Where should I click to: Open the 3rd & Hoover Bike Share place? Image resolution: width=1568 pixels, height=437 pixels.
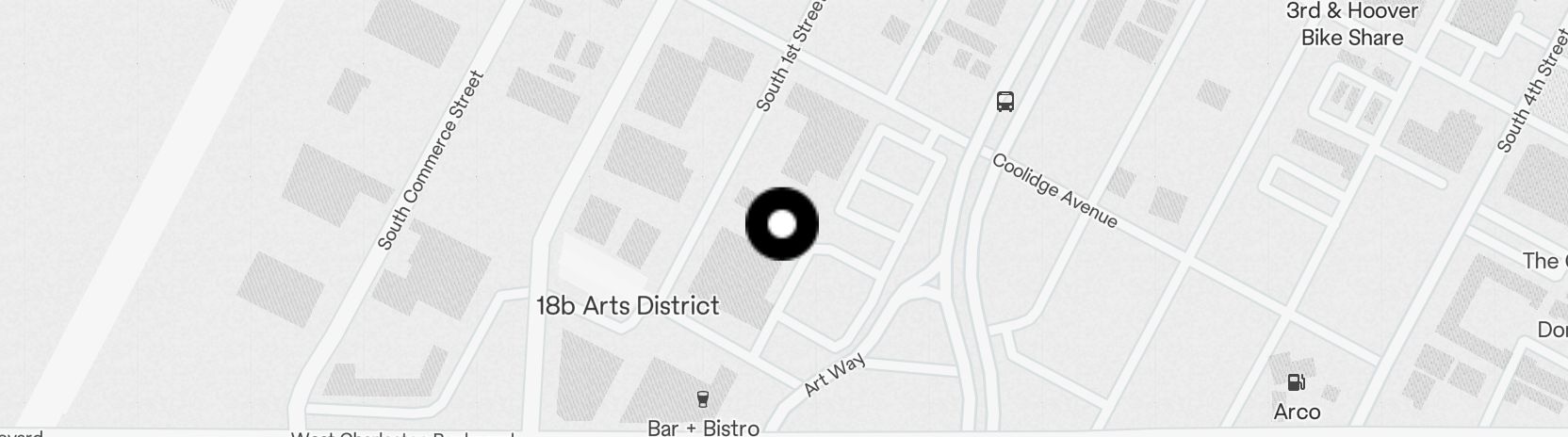[x=1351, y=24]
